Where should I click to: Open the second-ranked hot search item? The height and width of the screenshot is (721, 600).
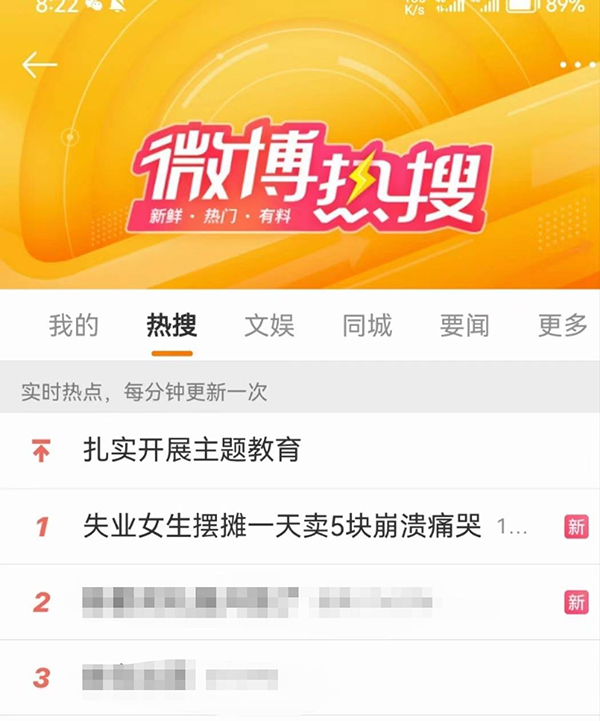point(260,602)
